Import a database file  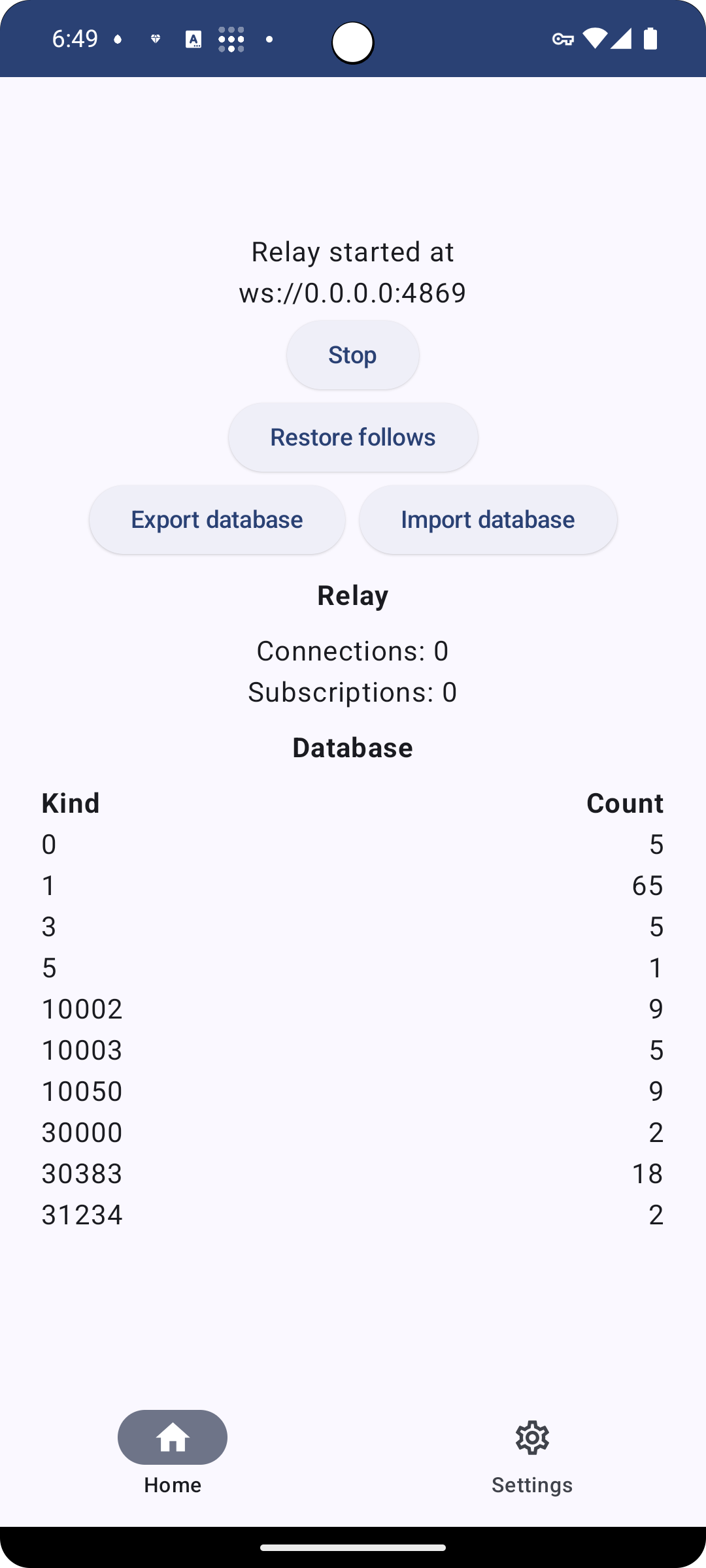488,519
